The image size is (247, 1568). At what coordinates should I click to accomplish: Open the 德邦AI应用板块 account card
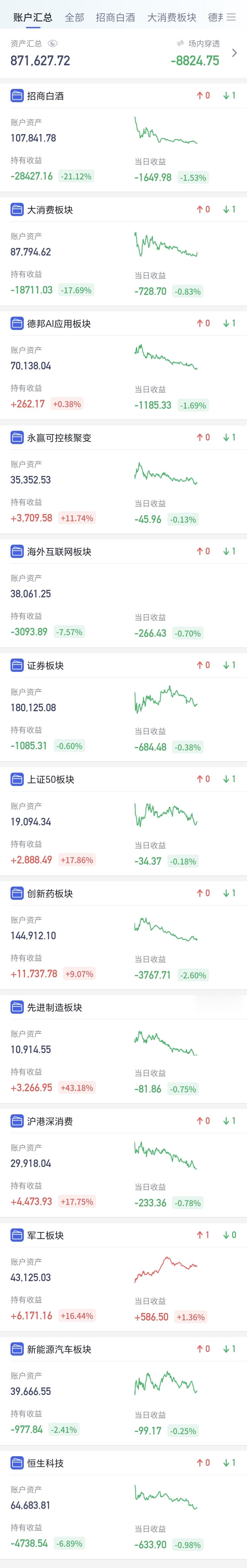pyautogui.click(x=123, y=363)
